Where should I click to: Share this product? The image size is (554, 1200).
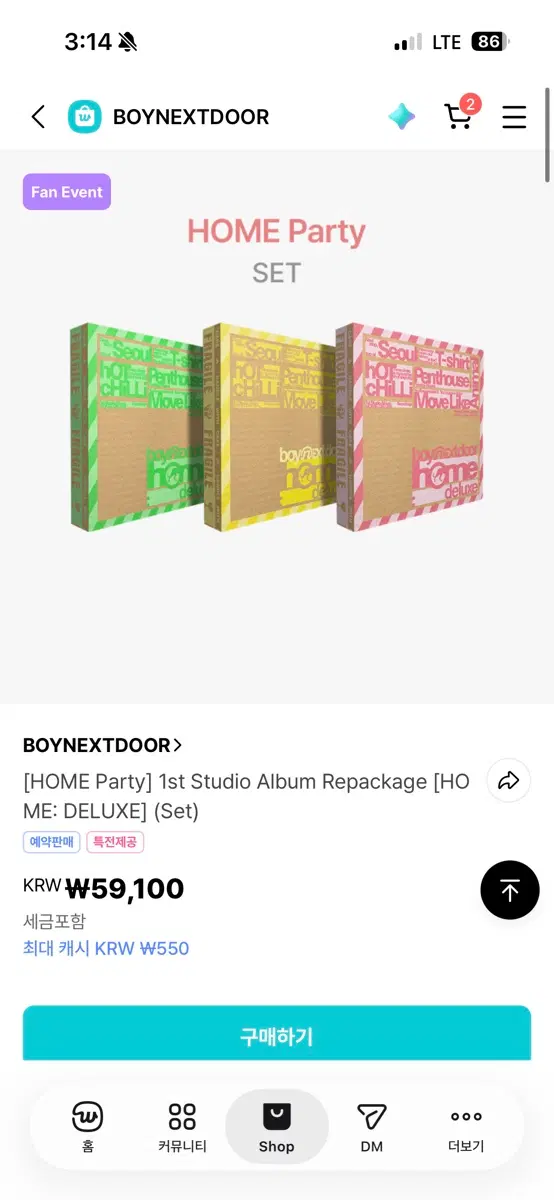(x=508, y=781)
